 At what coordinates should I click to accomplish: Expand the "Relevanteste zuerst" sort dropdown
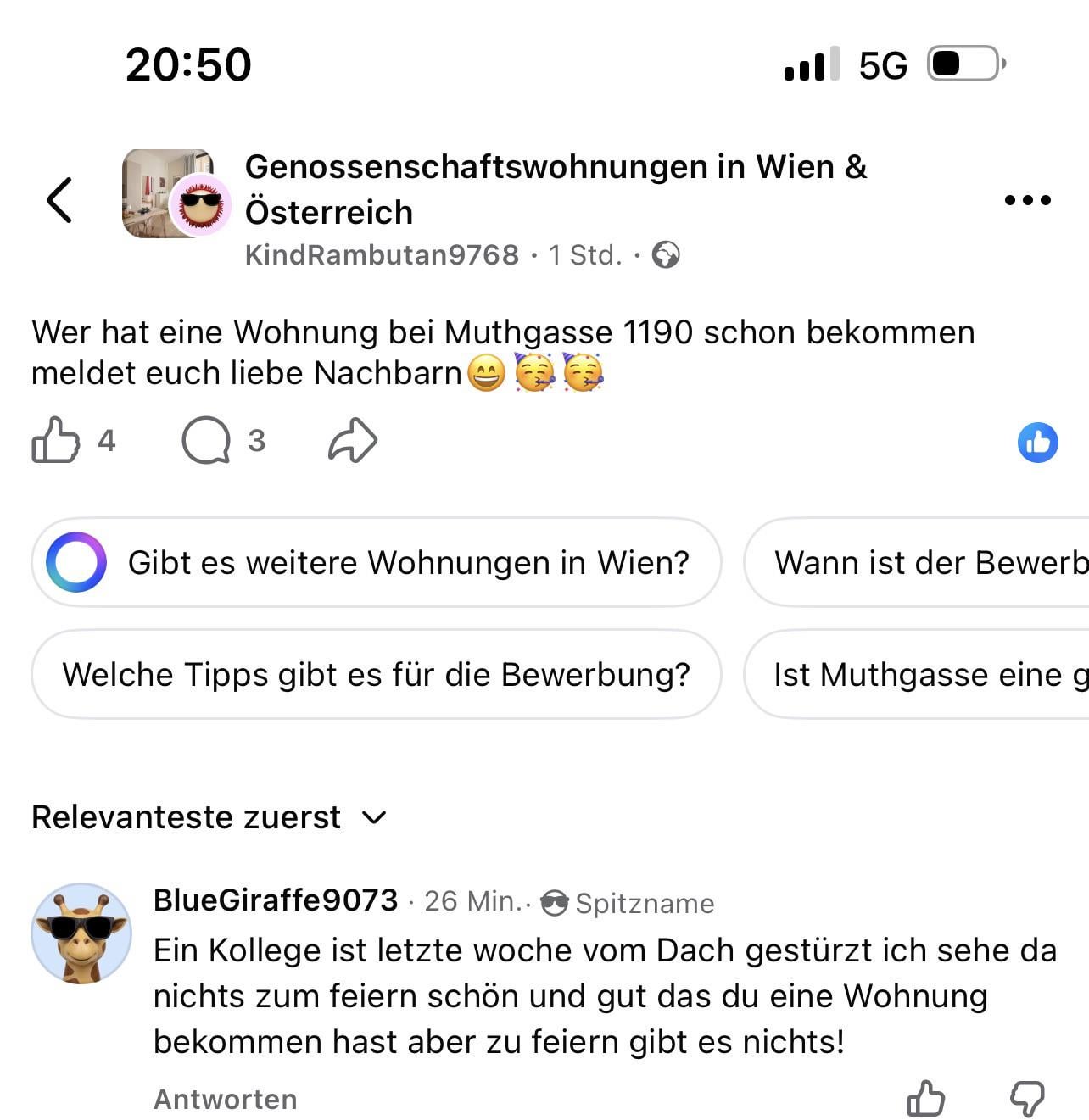(x=209, y=817)
